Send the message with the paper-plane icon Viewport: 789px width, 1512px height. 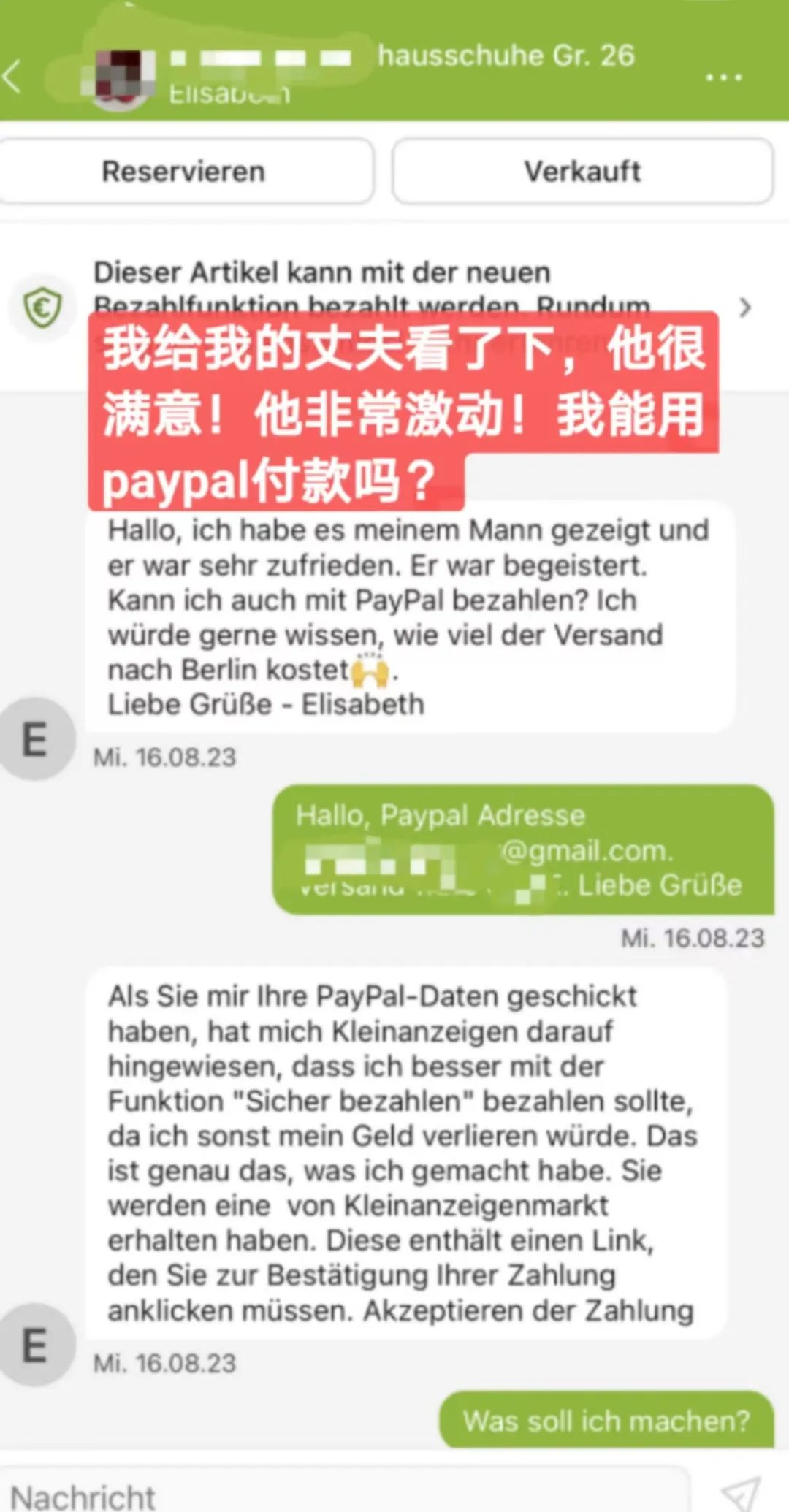[x=739, y=1494]
